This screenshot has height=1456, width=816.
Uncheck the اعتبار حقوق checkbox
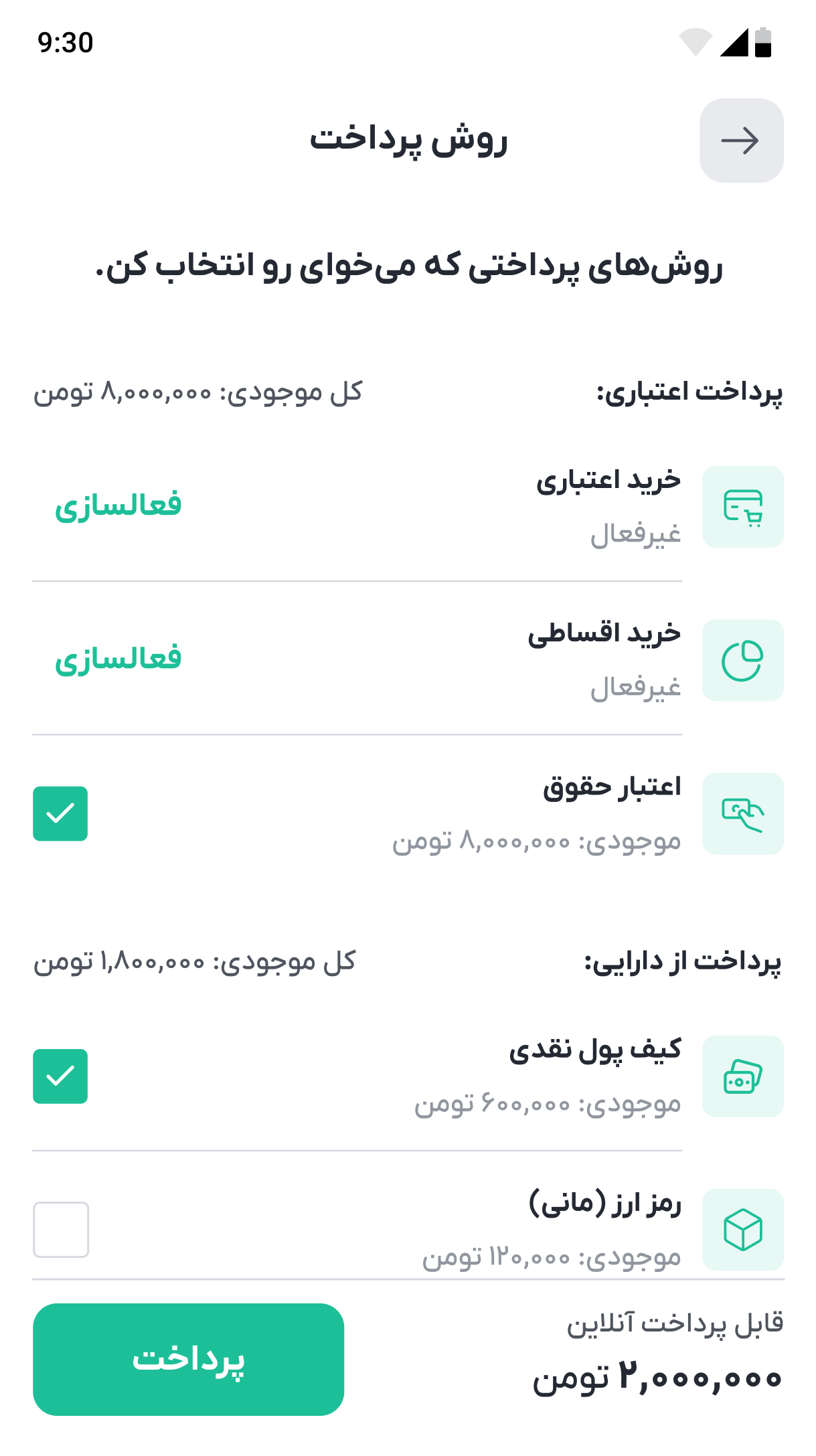60,813
